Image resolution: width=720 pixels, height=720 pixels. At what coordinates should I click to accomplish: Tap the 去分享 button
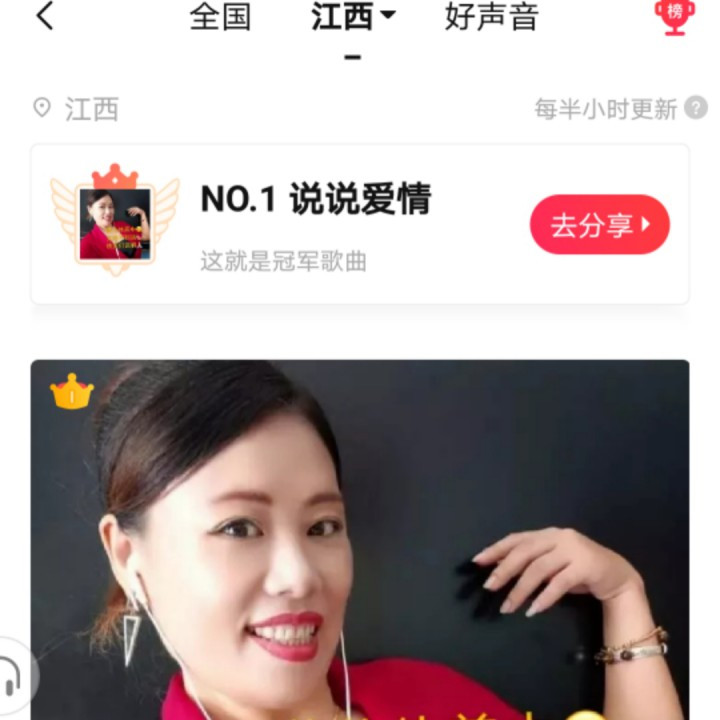pos(599,225)
